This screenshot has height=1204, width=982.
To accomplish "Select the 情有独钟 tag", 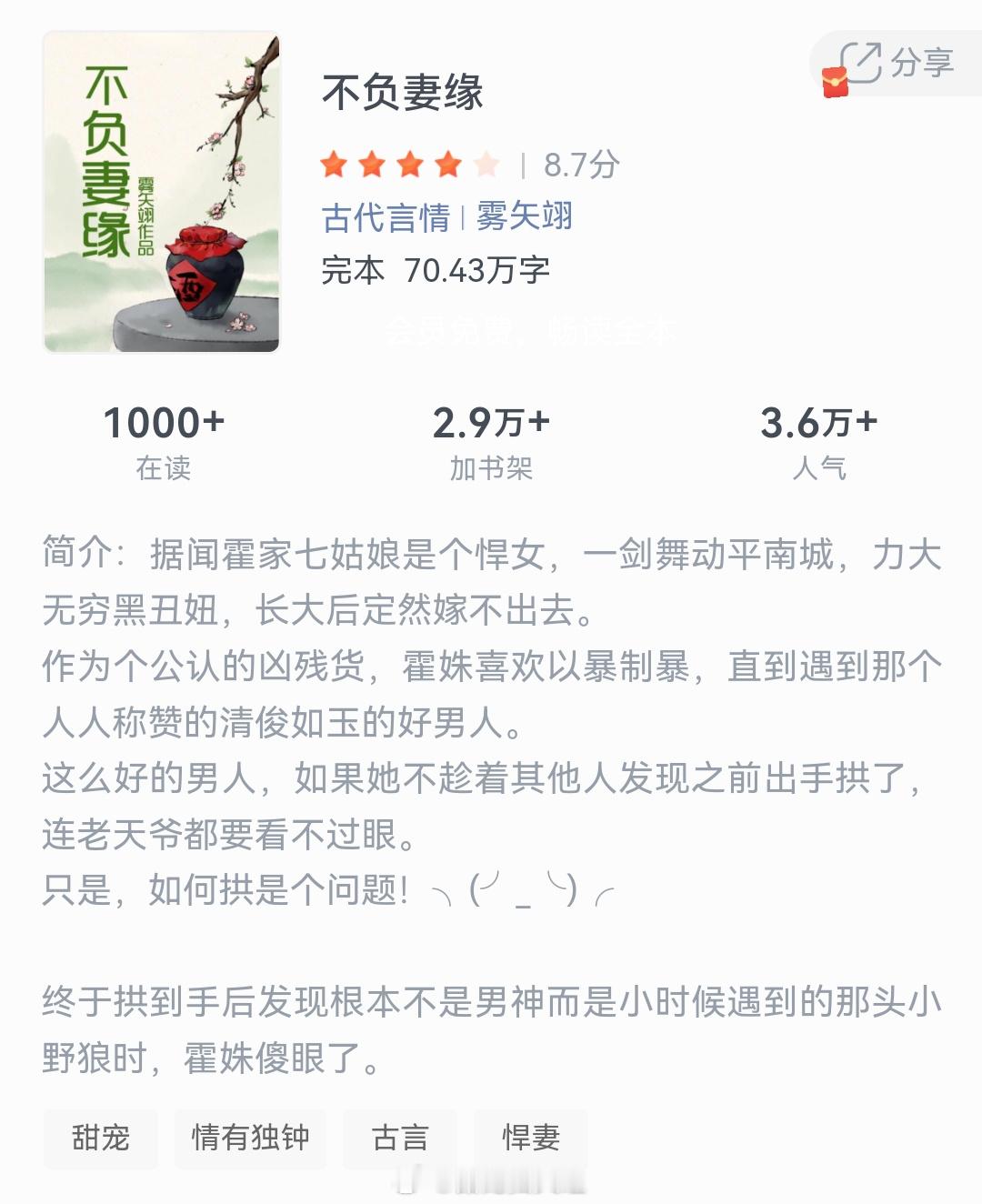I will 251,1138.
